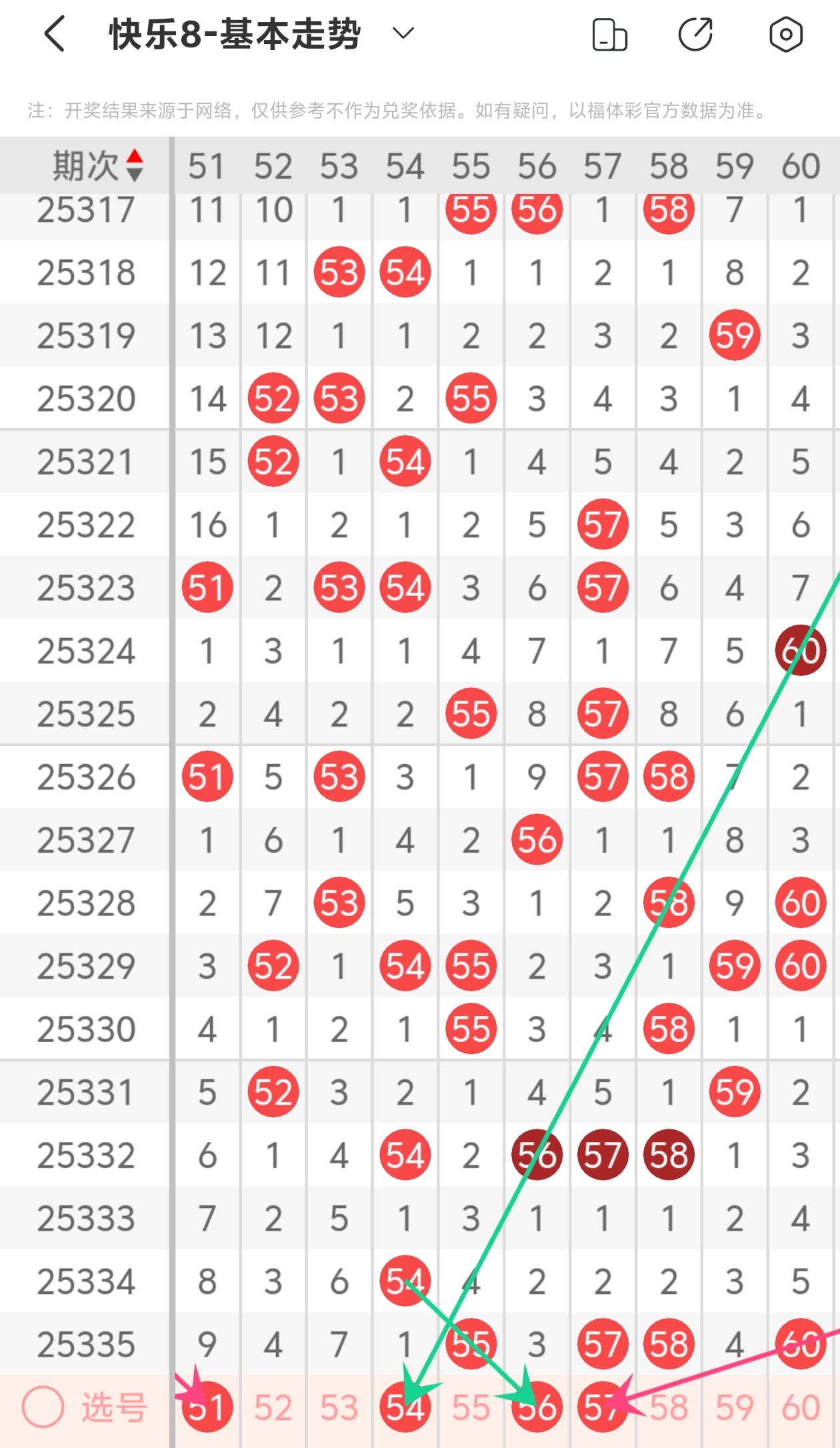Viewport: 840px width, 1448px height.
Task: Switch the screen orientation
Action: pos(609,35)
